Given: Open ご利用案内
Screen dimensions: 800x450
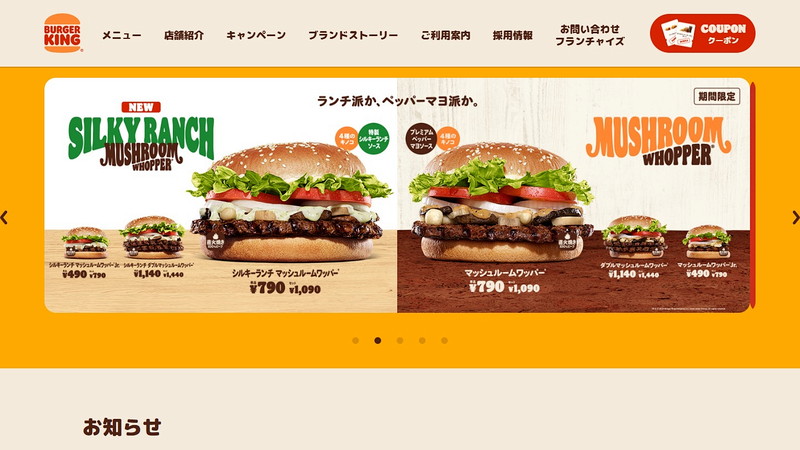Looking at the screenshot, I should [x=445, y=35].
